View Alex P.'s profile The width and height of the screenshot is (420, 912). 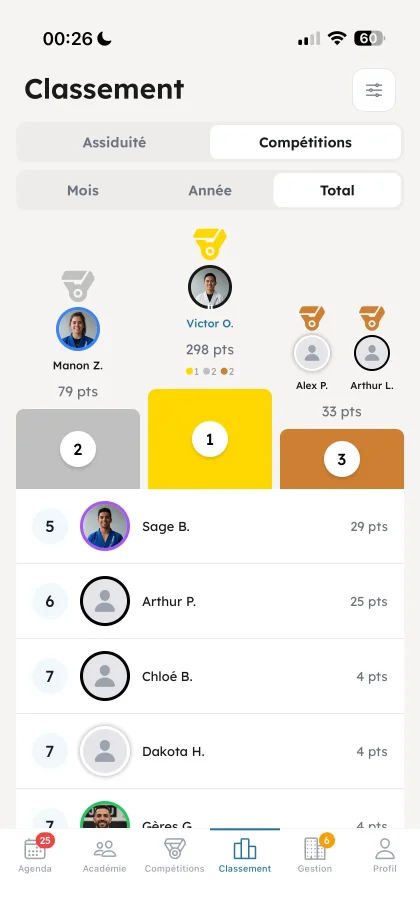(312, 352)
